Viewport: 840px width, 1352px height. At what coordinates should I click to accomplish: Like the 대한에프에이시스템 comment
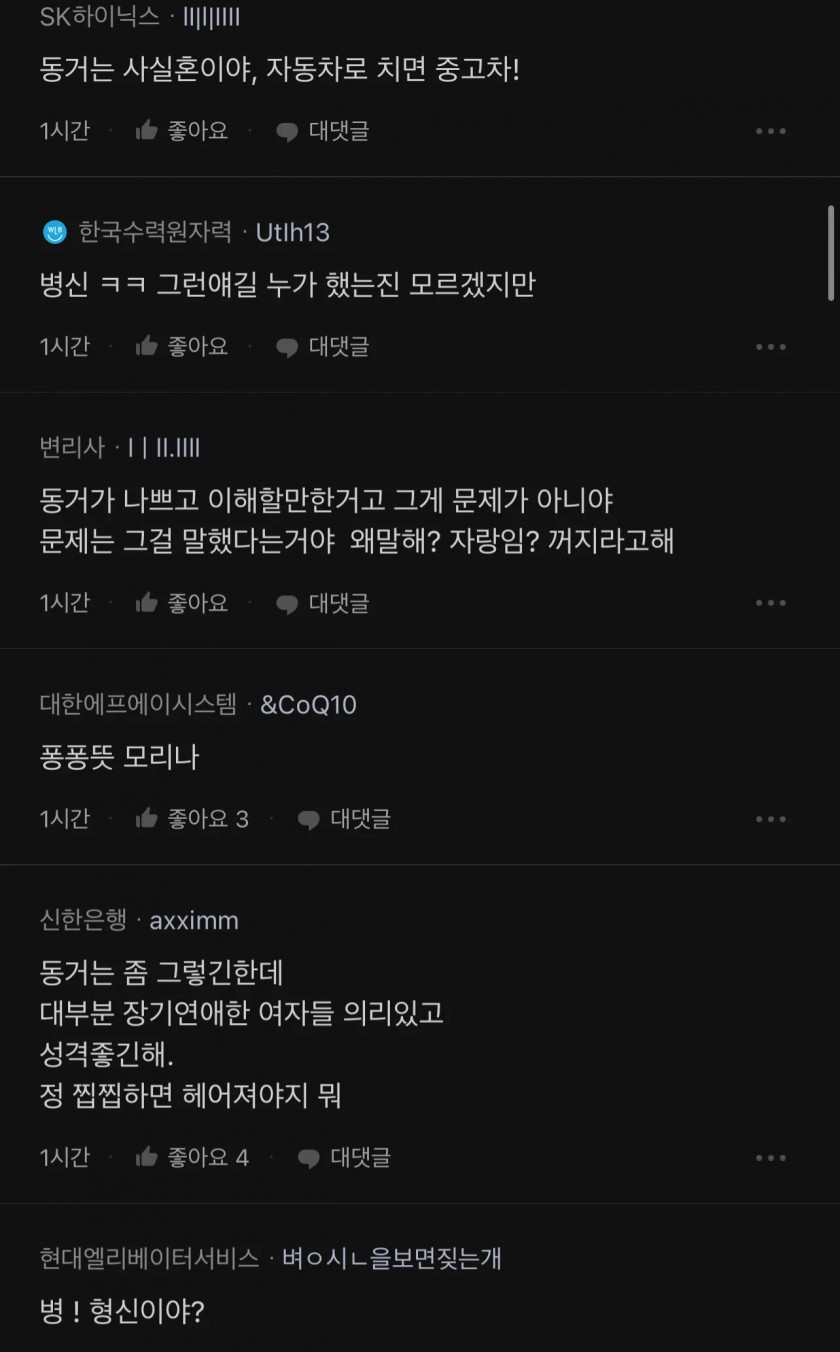[192, 818]
